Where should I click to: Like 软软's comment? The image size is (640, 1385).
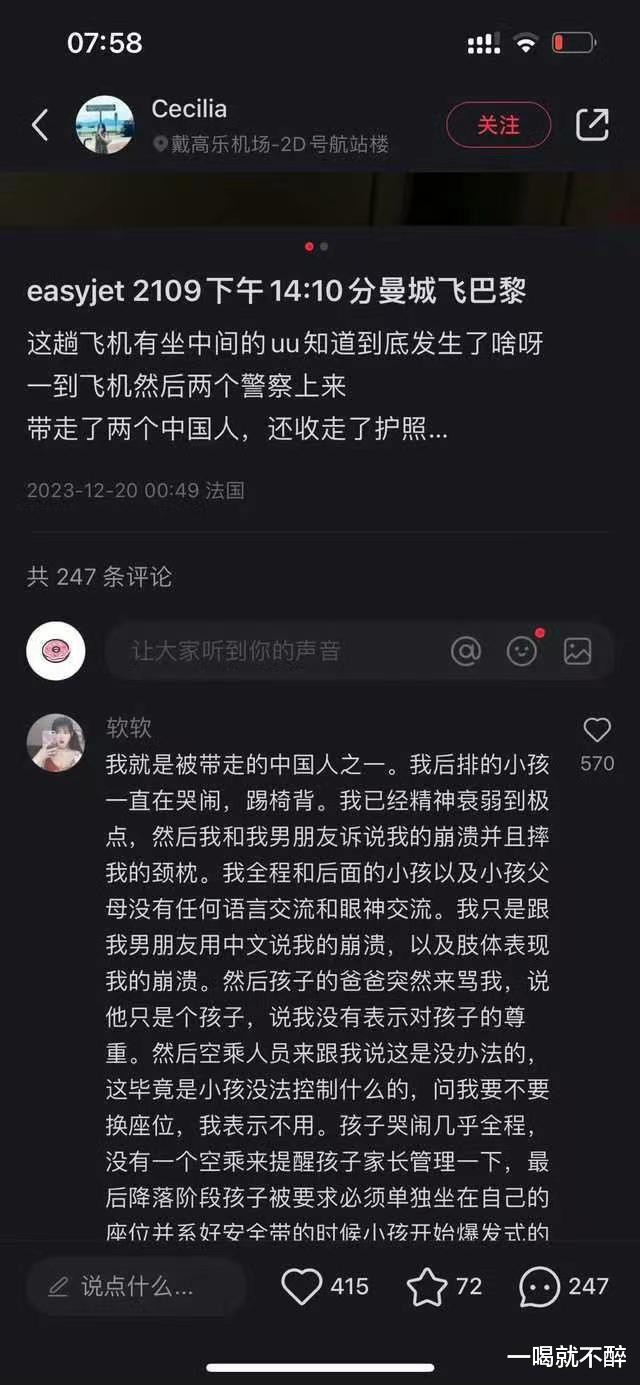click(x=597, y=731)
